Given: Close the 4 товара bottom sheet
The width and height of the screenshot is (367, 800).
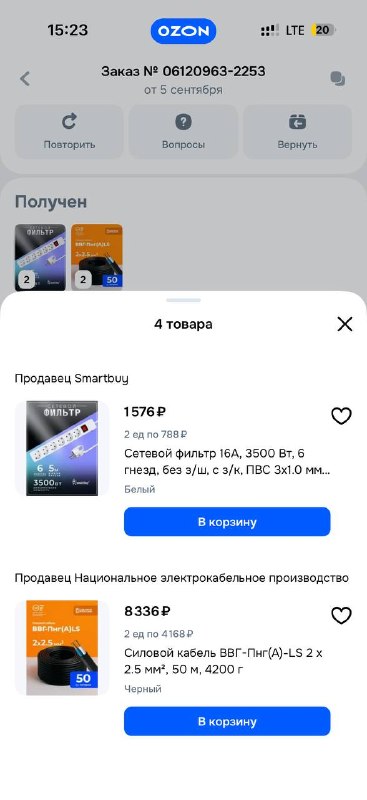Looking at the screenshot, I should 345,323.
